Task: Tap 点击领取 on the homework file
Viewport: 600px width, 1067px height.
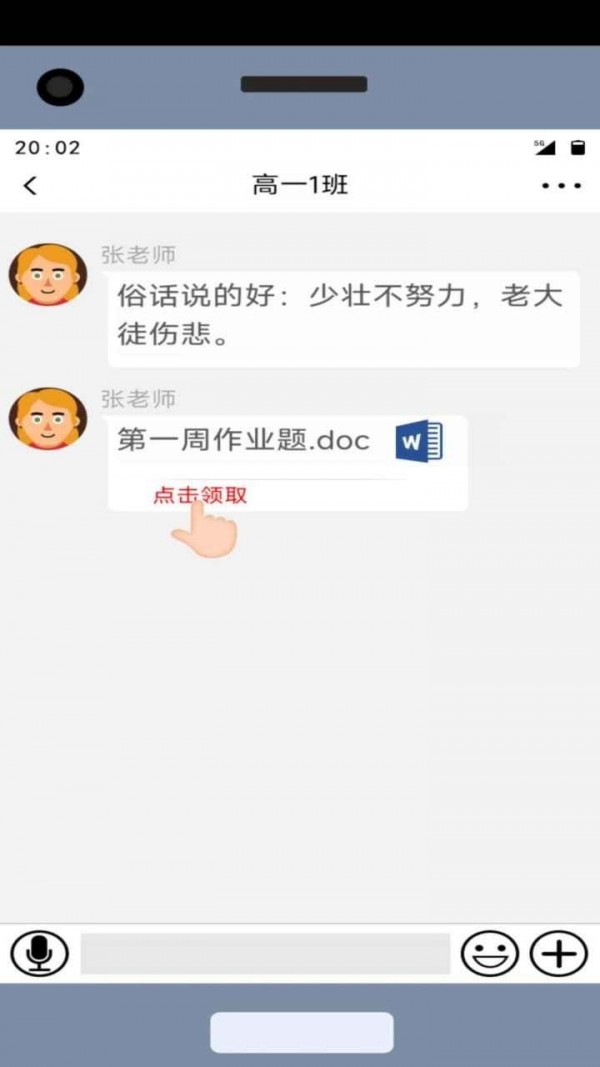Action: pos(199,495)
